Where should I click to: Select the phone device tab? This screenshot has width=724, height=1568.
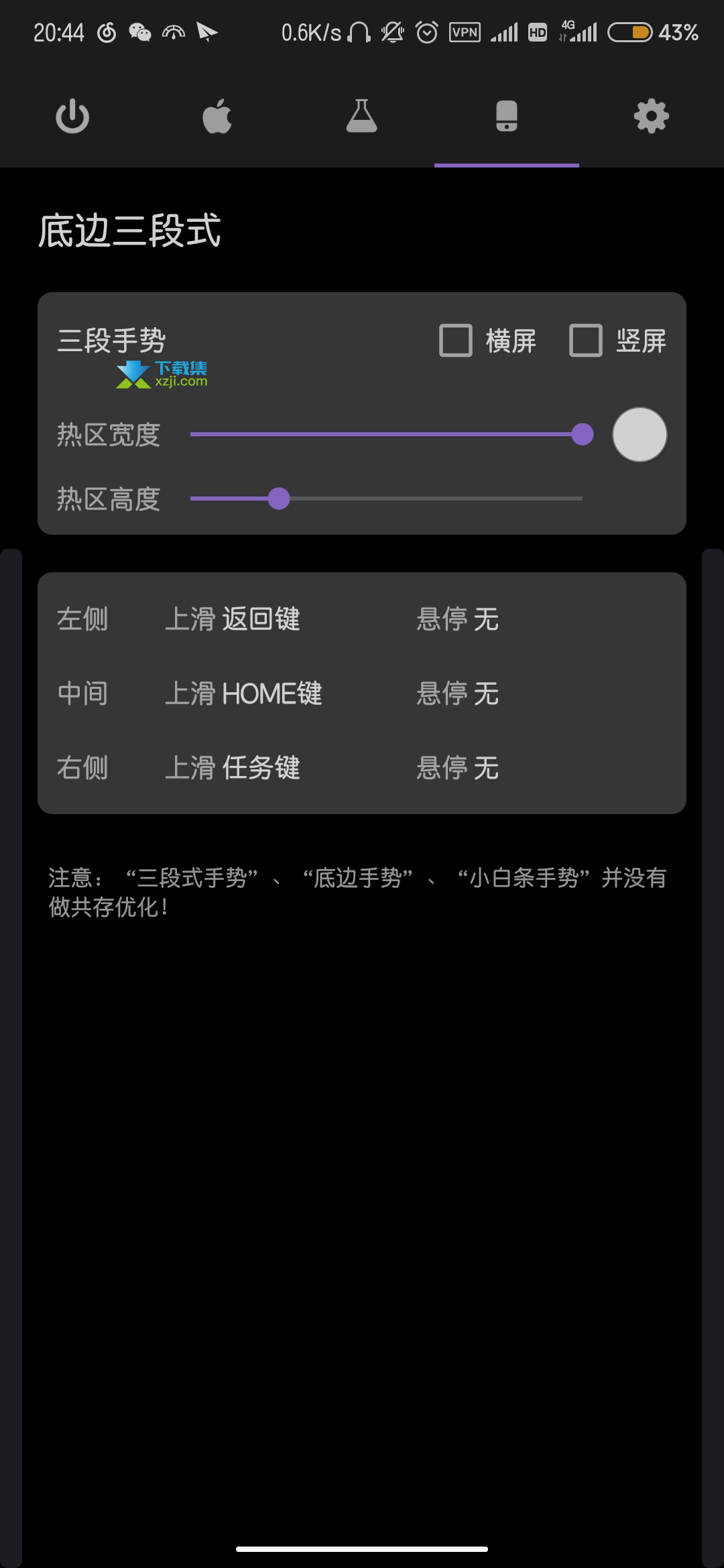click(507, 117)
